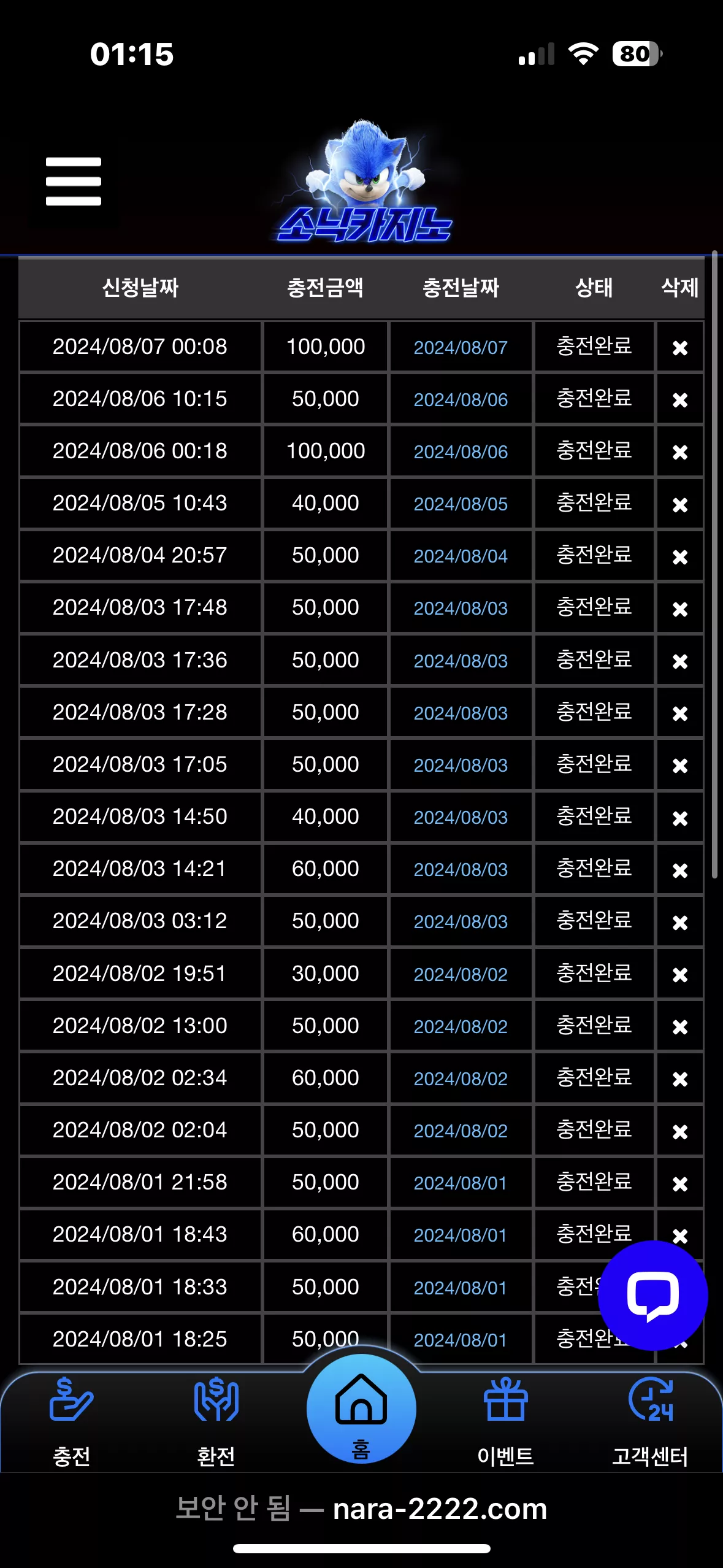723x1568 pixels.
Task: Remove the 2024/08/06 00:18 row
Action: (x=680, y=452)
